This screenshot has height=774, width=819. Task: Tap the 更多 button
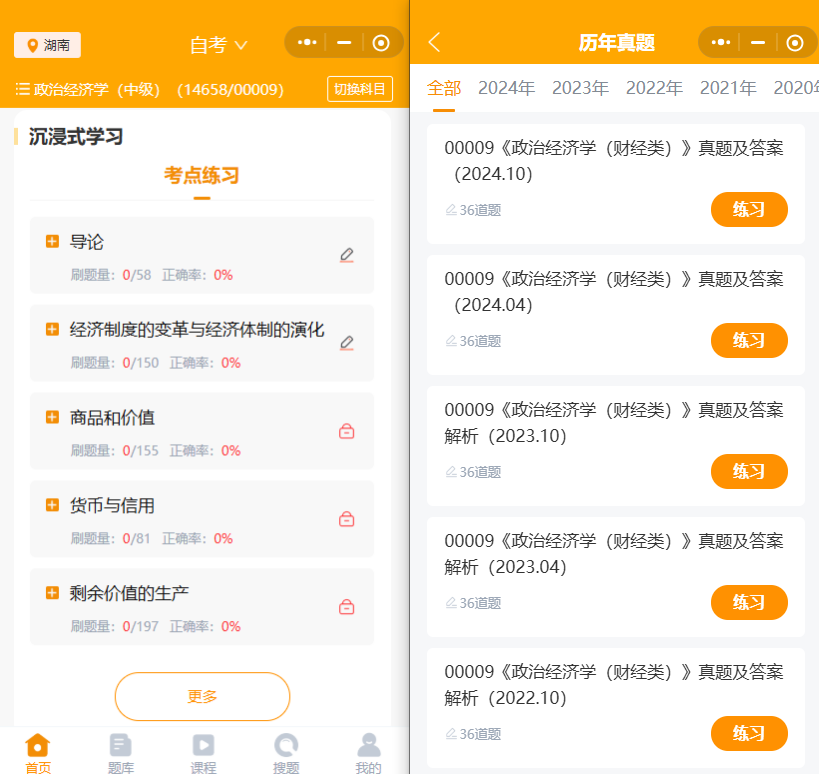coord(202,696)
